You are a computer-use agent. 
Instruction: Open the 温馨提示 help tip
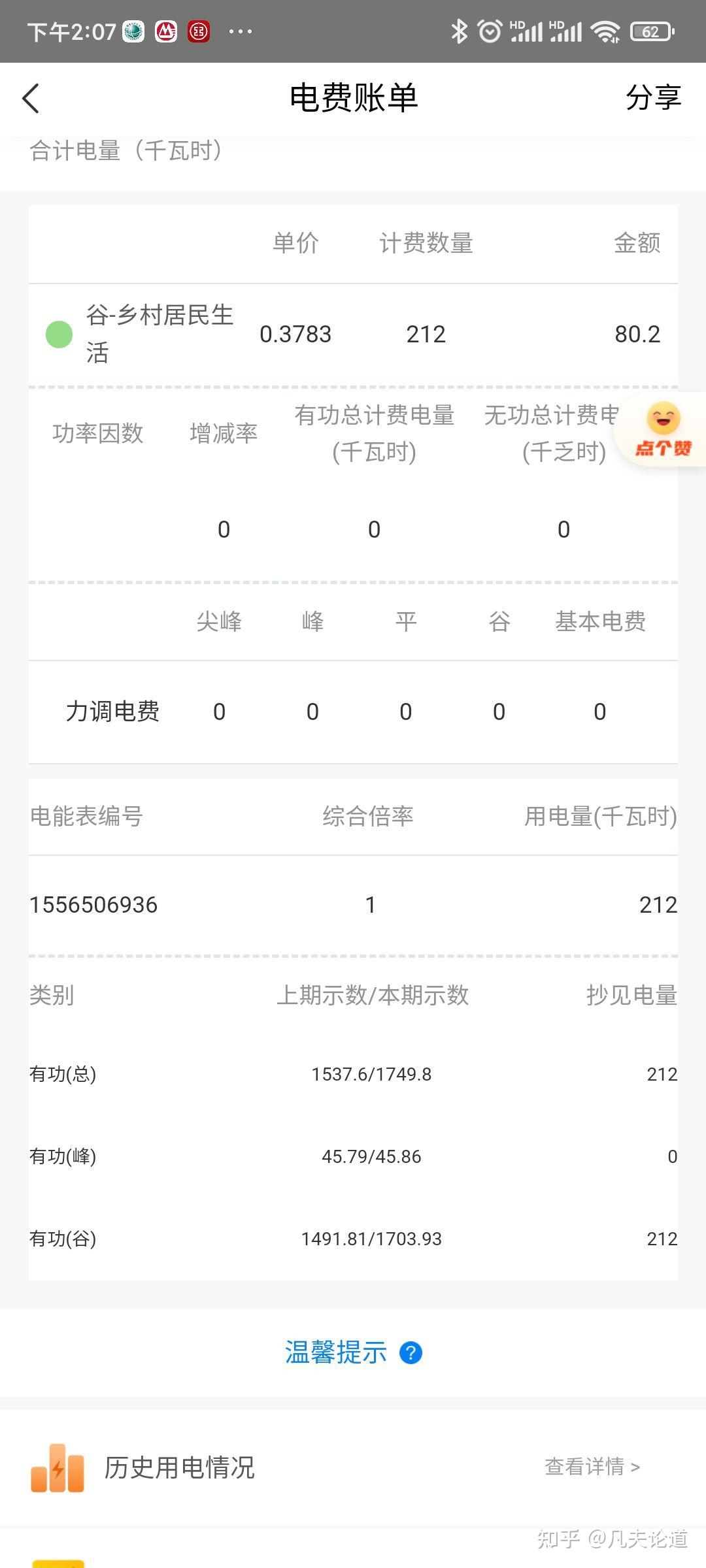click(353, 1352)
